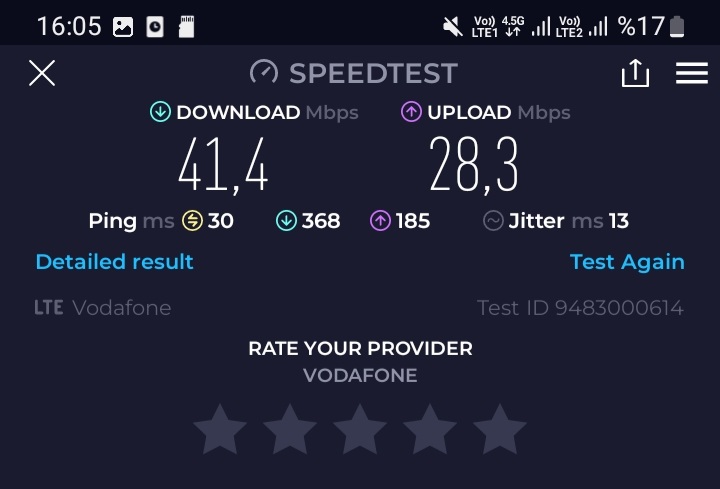Rate Vodafone four stars

[x=430, y=430]
